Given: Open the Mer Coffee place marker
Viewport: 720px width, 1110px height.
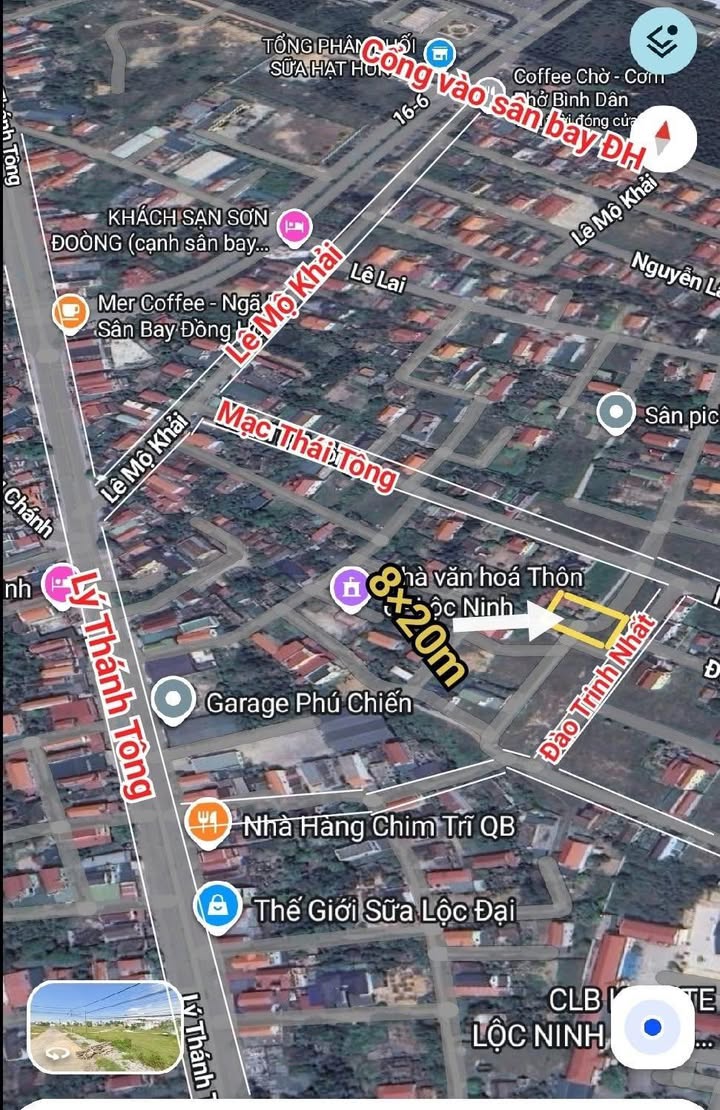Looking at the screenshot, I should (x=69, y=312).
